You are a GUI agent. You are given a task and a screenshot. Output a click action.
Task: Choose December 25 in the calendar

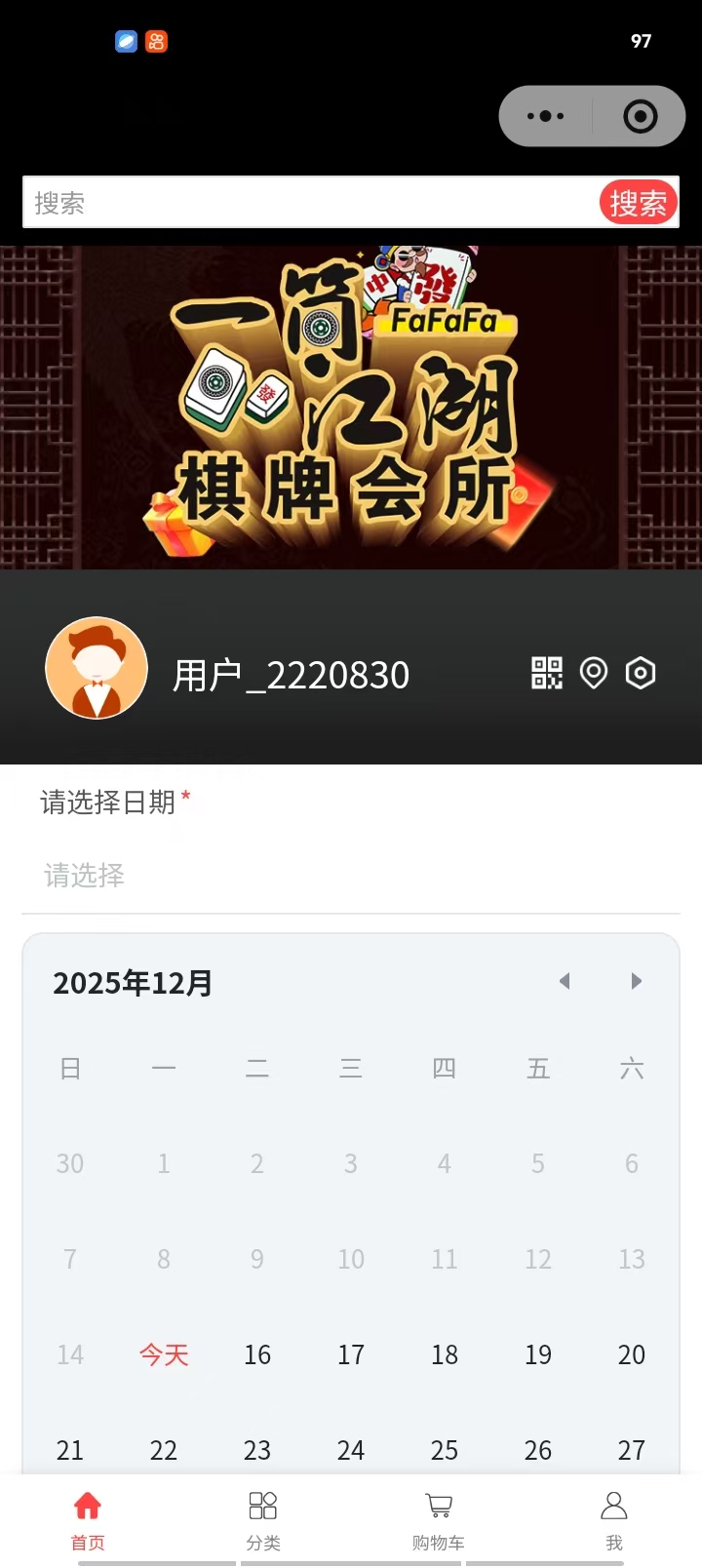point(445,1450)
